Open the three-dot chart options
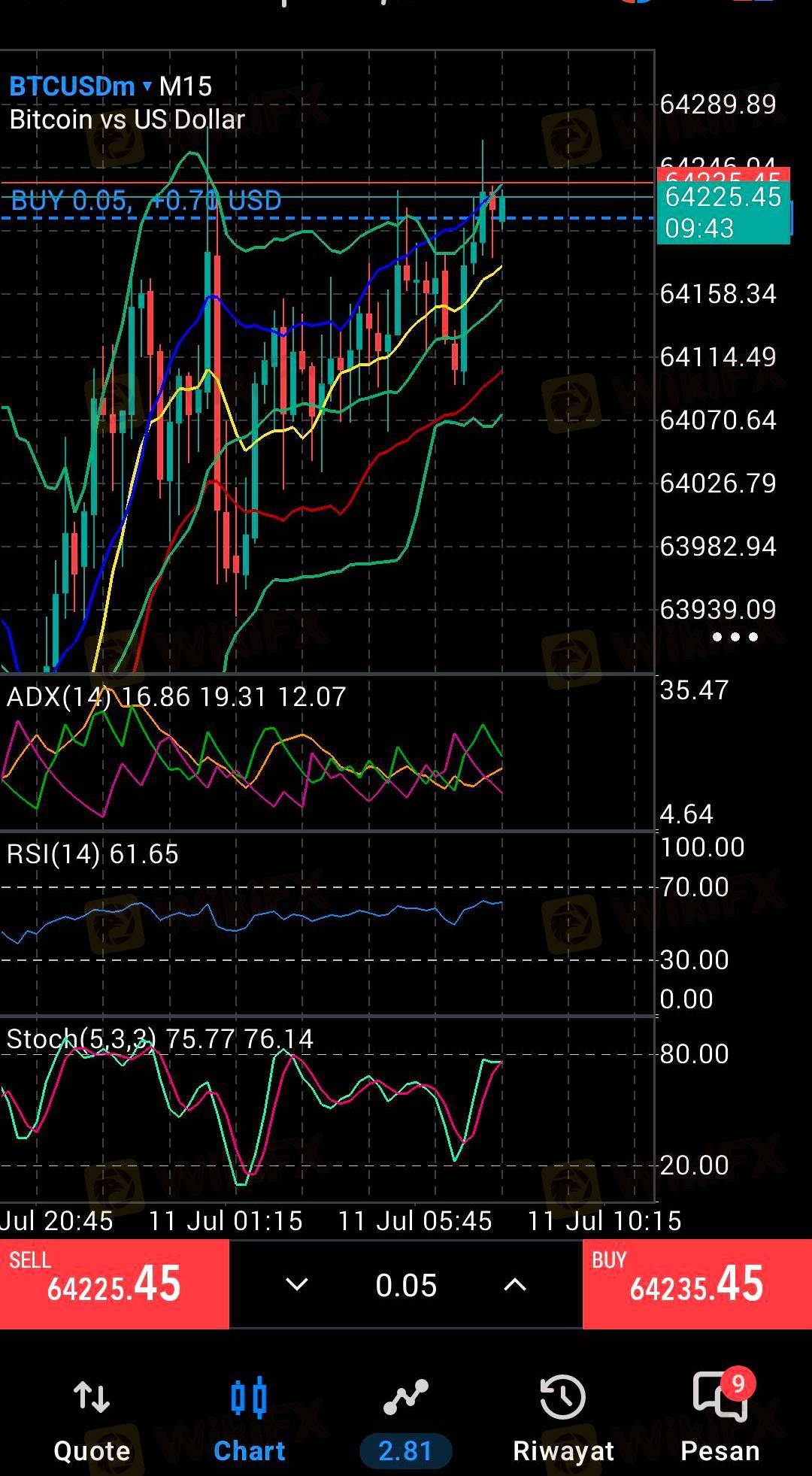The width and height of the screenshot is (812, 1476). pyautogui.click(x=735, y=637)
